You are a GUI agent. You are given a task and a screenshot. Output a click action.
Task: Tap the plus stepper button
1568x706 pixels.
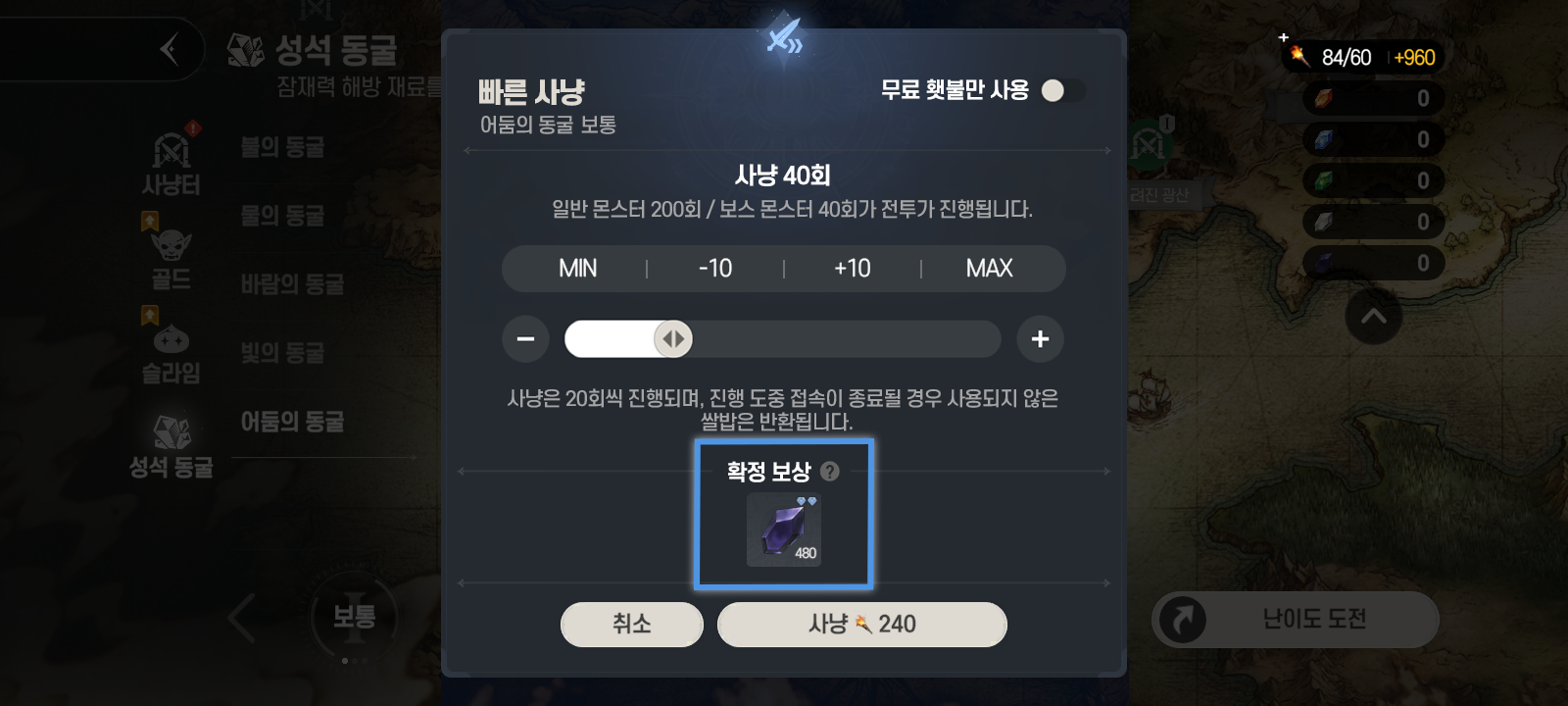(1040, 339)
